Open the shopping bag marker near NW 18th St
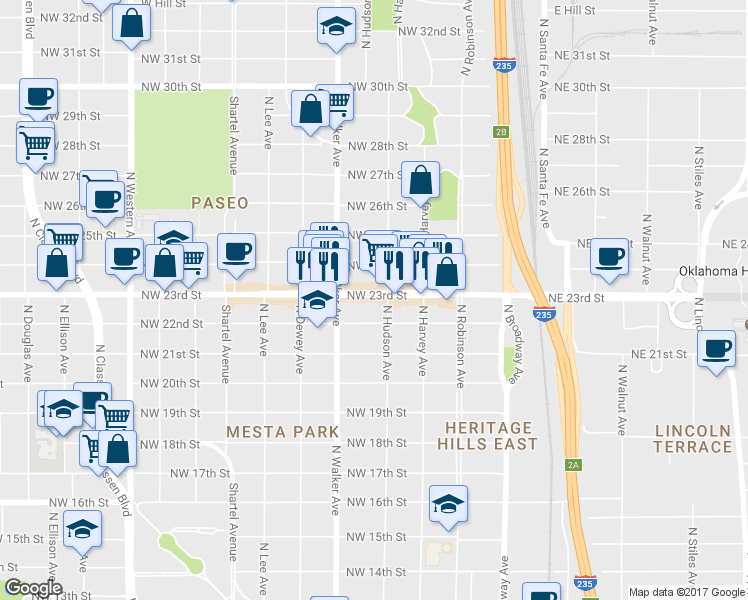 [119, 450]
